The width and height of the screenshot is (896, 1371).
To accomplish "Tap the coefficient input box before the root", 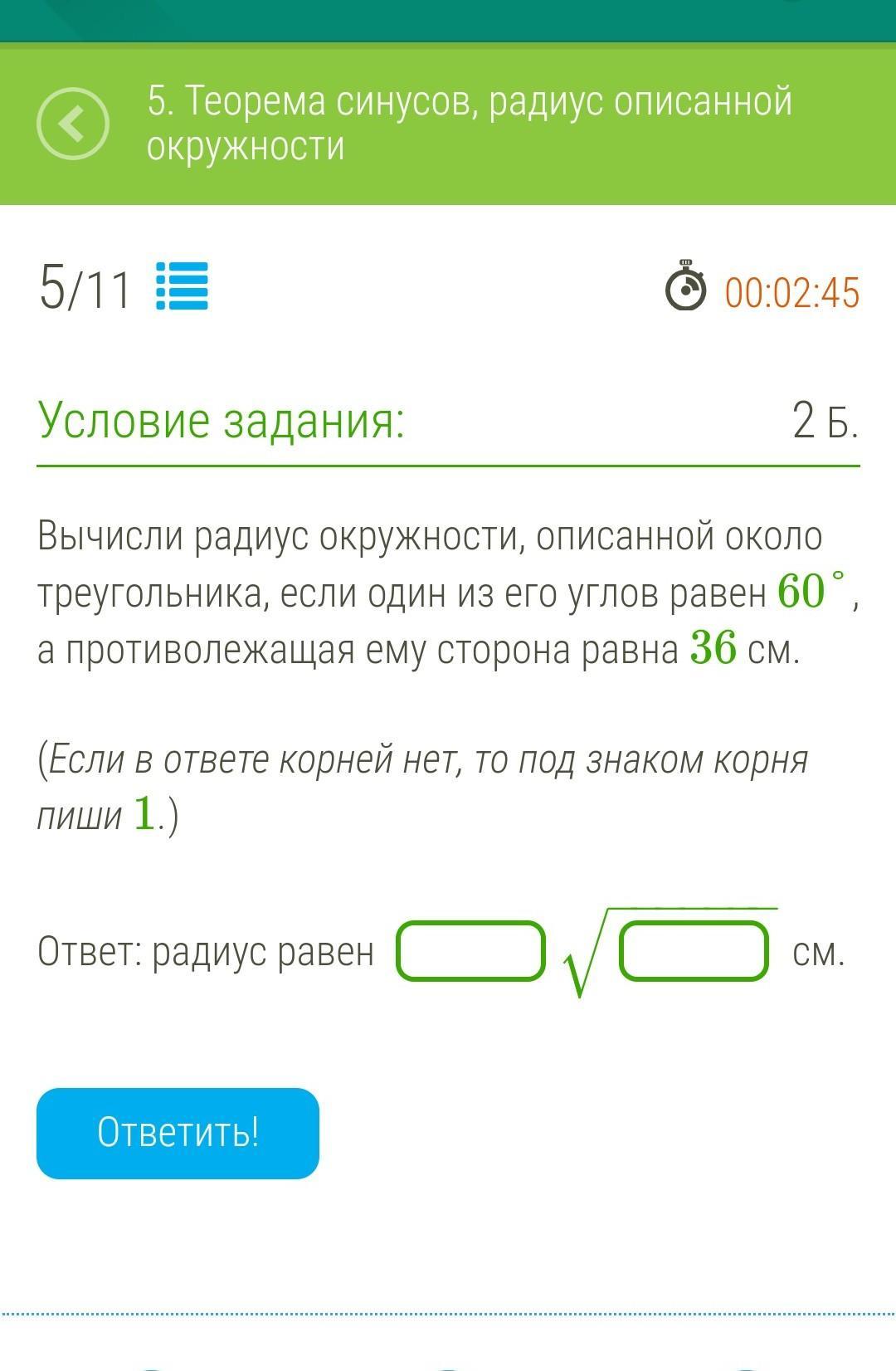I will pyautogui.click(x=470, y=951).
